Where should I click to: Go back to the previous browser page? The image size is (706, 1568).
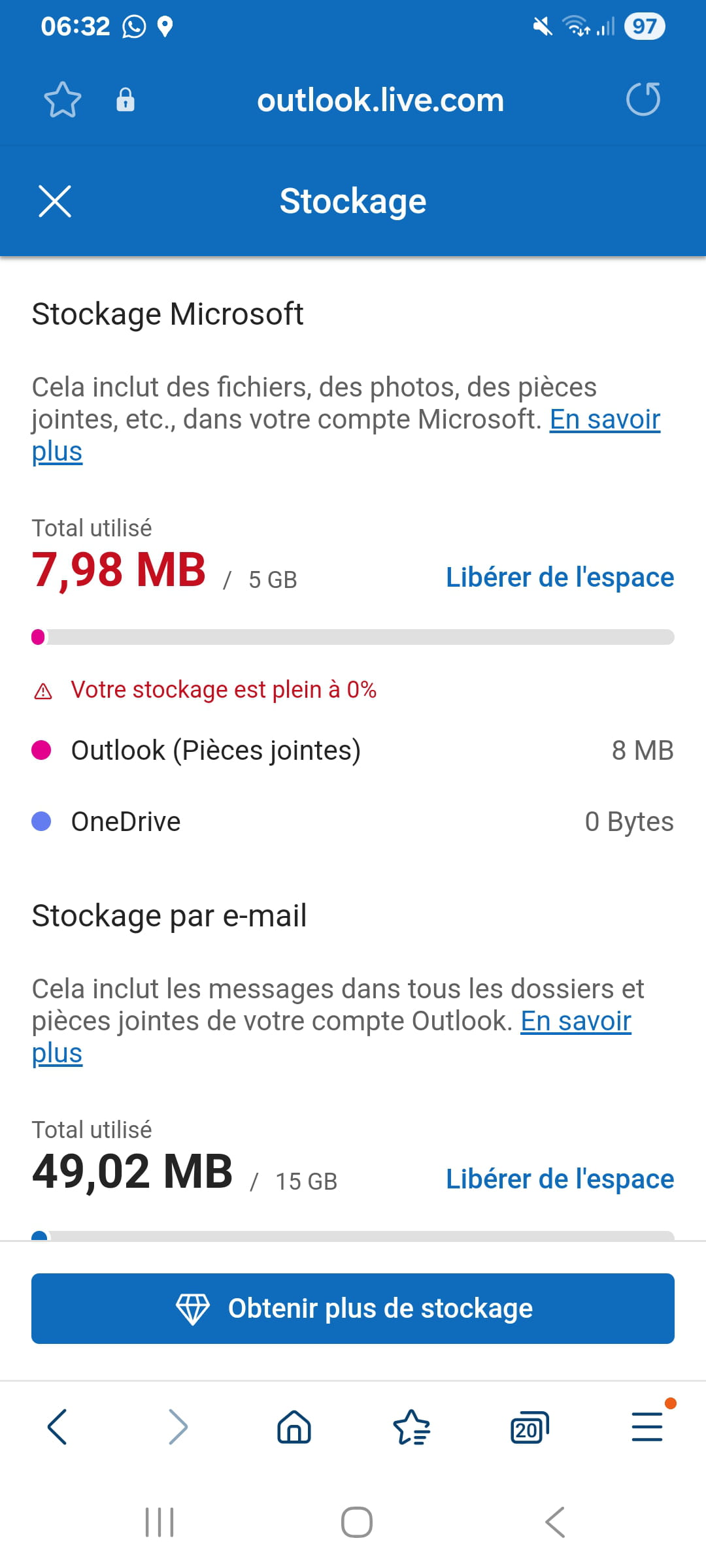[x=58, y=1427]
